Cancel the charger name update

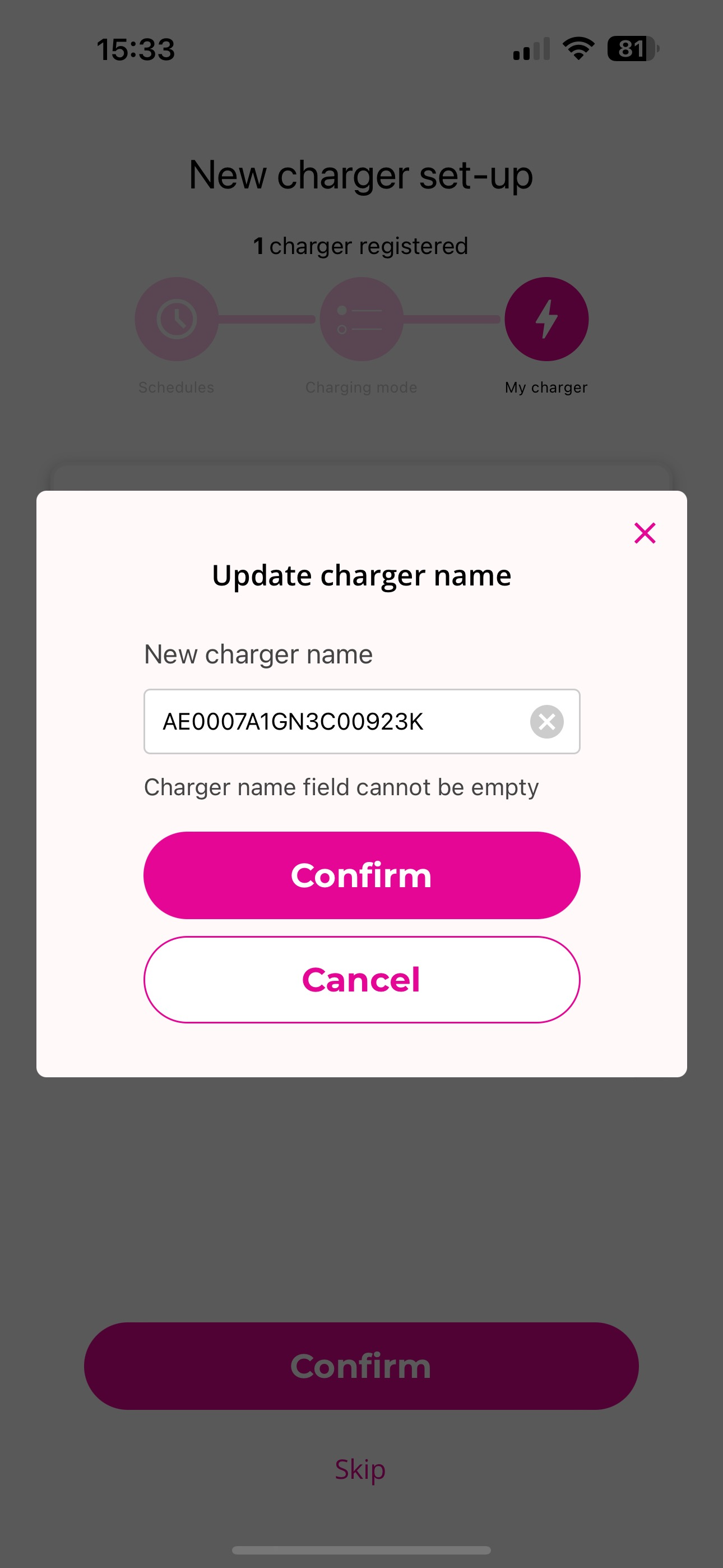(x=361, y=979)
